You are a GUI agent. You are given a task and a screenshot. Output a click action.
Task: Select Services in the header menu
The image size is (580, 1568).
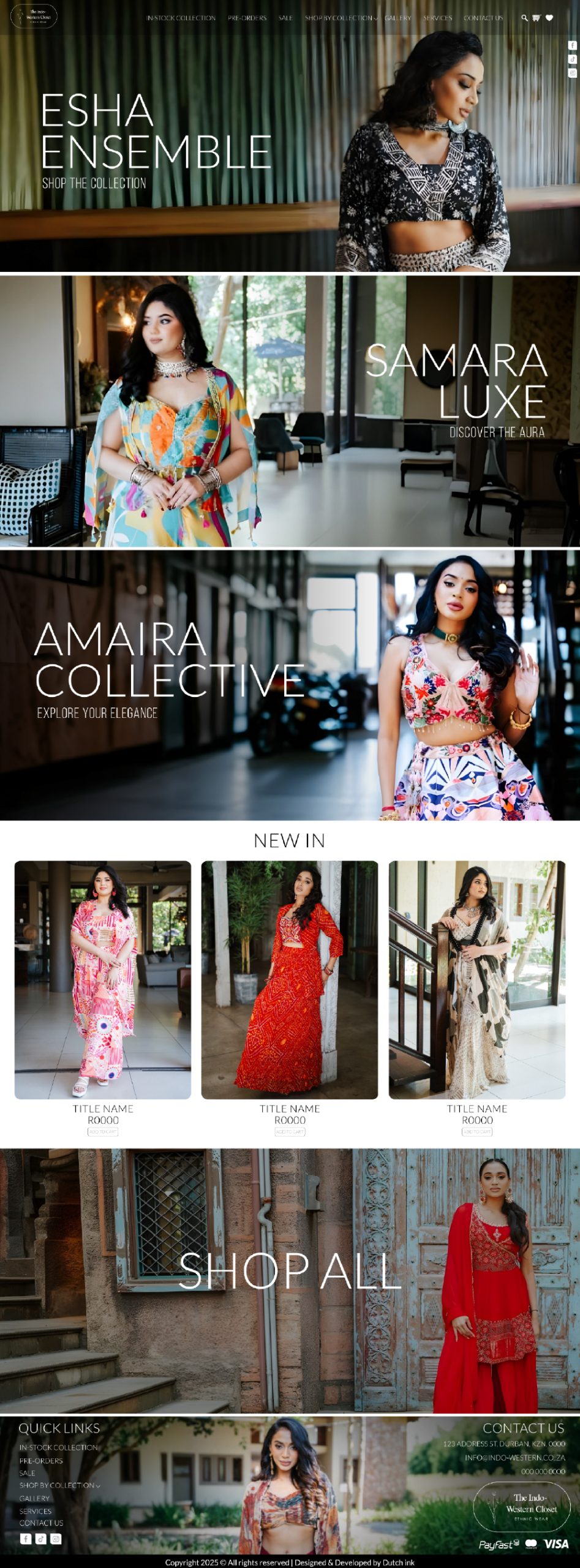pyautogui.click(x=437, y=18)
